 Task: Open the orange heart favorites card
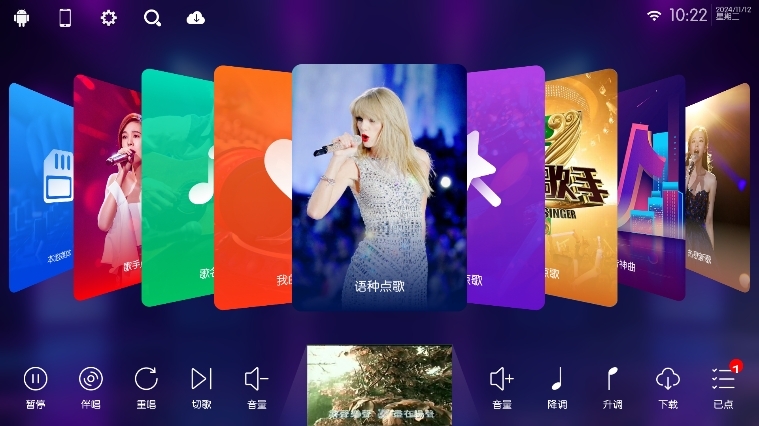(x=252, y=187)
